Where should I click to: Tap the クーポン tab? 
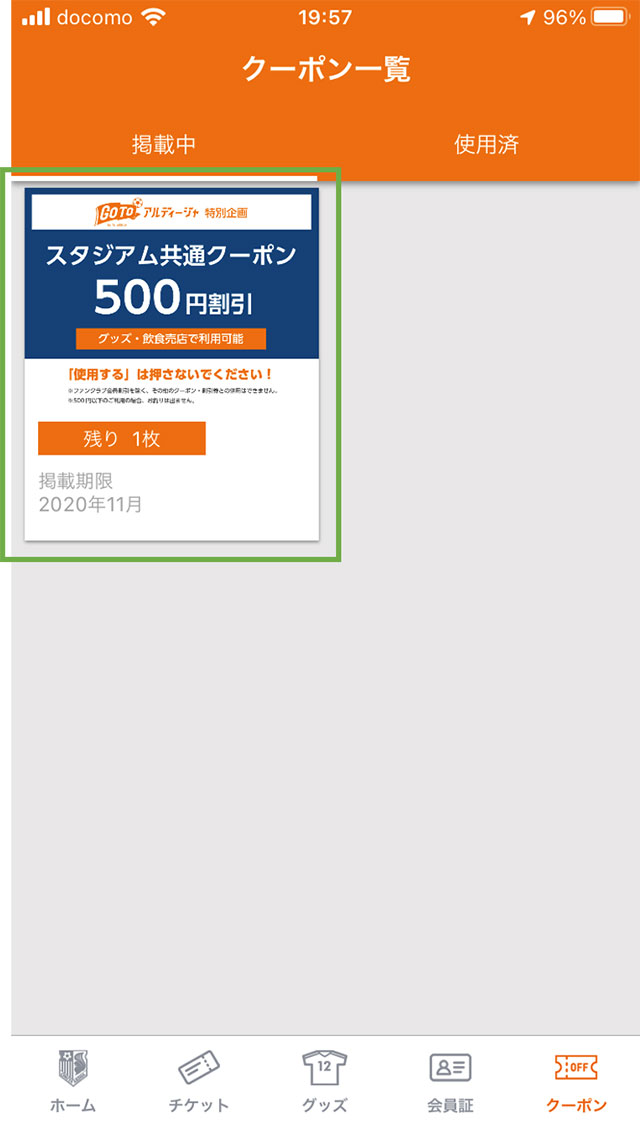click(576, 1081)
